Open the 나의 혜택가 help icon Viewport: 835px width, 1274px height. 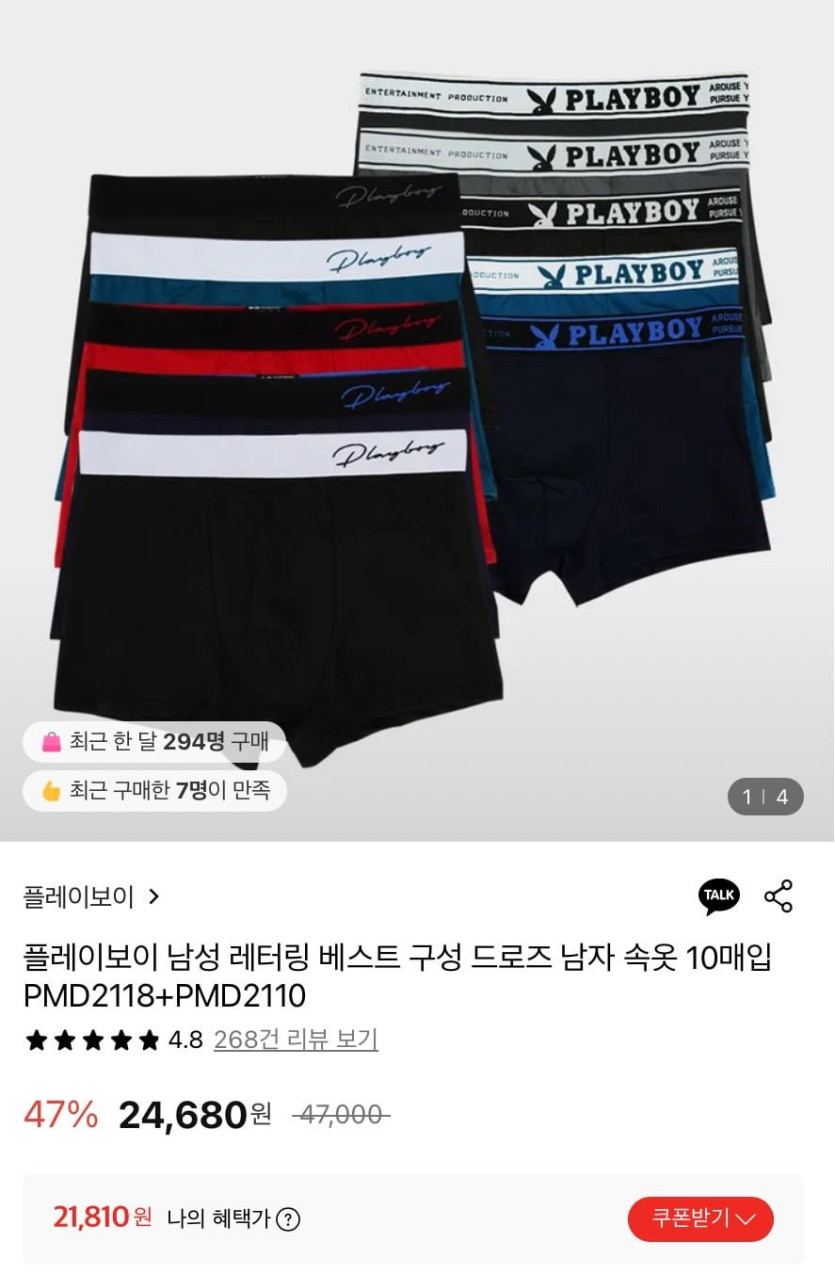pyautogui.click(x=288, y=1220)
